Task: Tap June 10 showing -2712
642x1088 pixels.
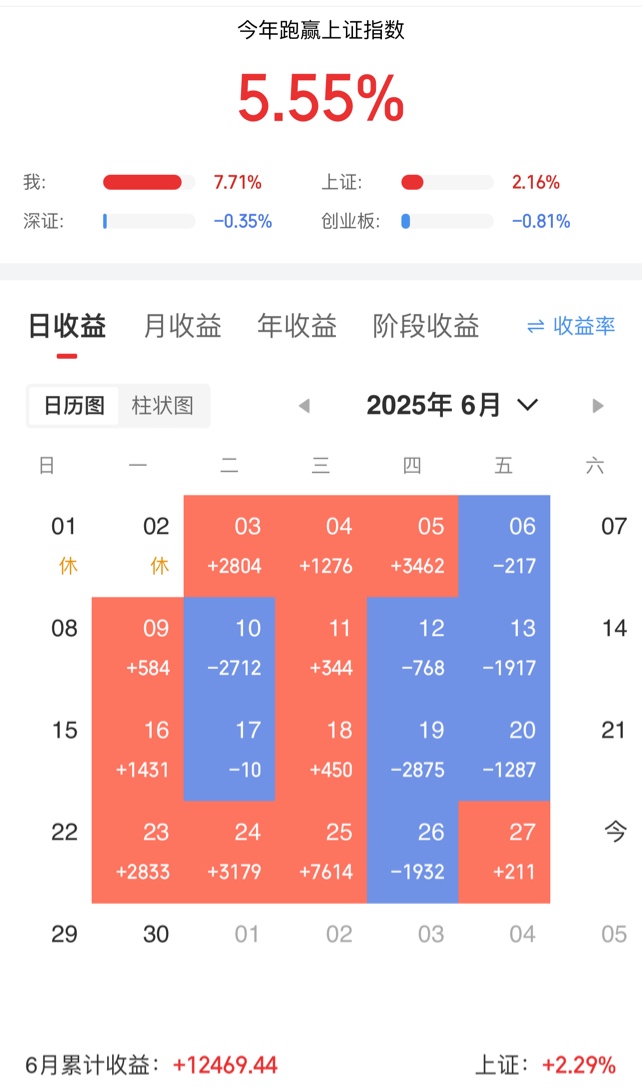Action: point(230,648)
